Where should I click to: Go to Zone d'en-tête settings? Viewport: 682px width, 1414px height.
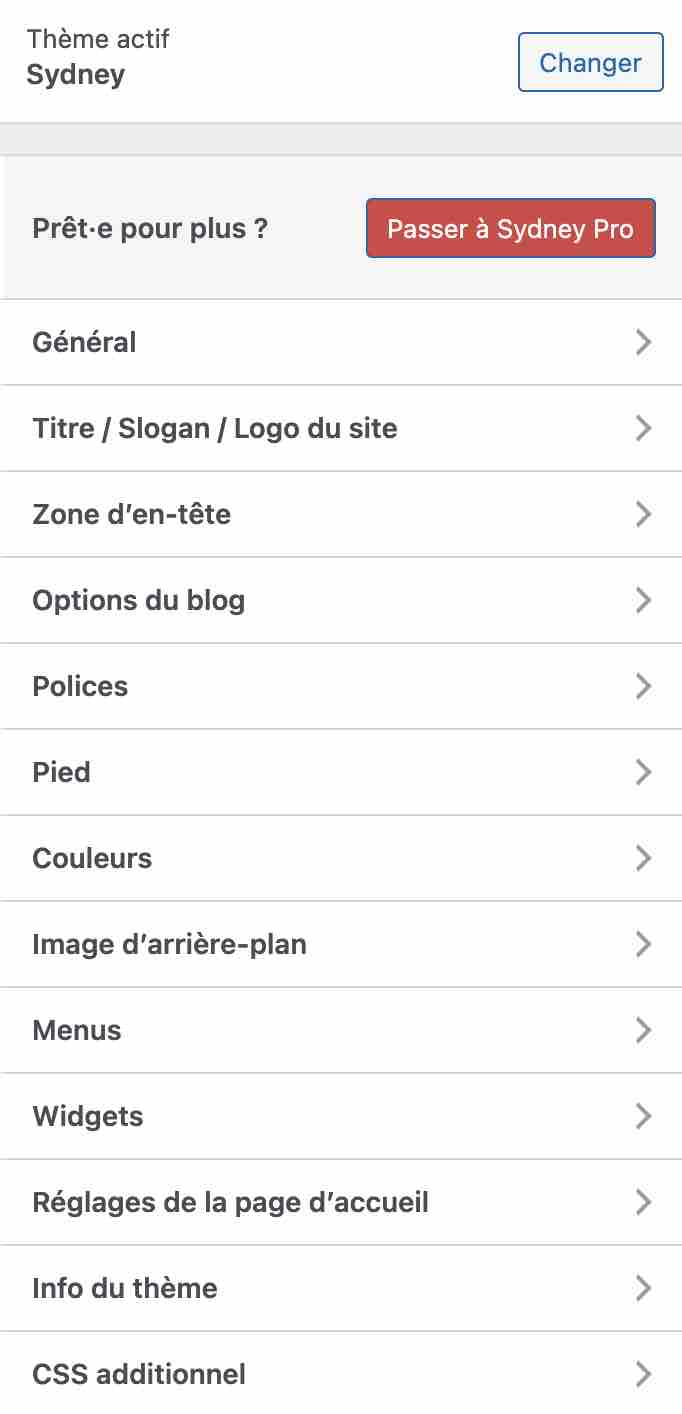[340, 515]
